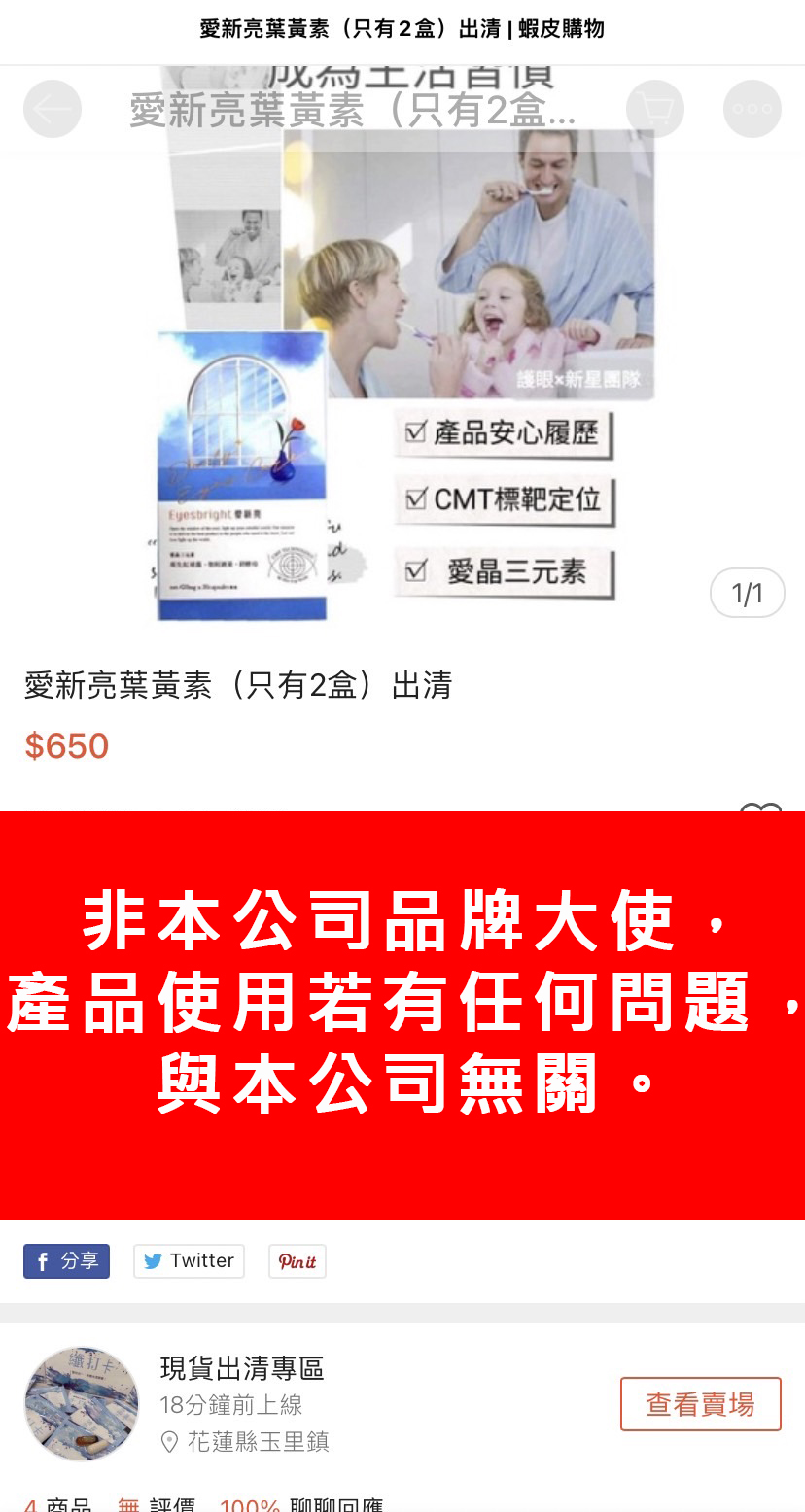805x1512 pixels.
Task: Go back using the arrow icon
Action: pos(52,109)
